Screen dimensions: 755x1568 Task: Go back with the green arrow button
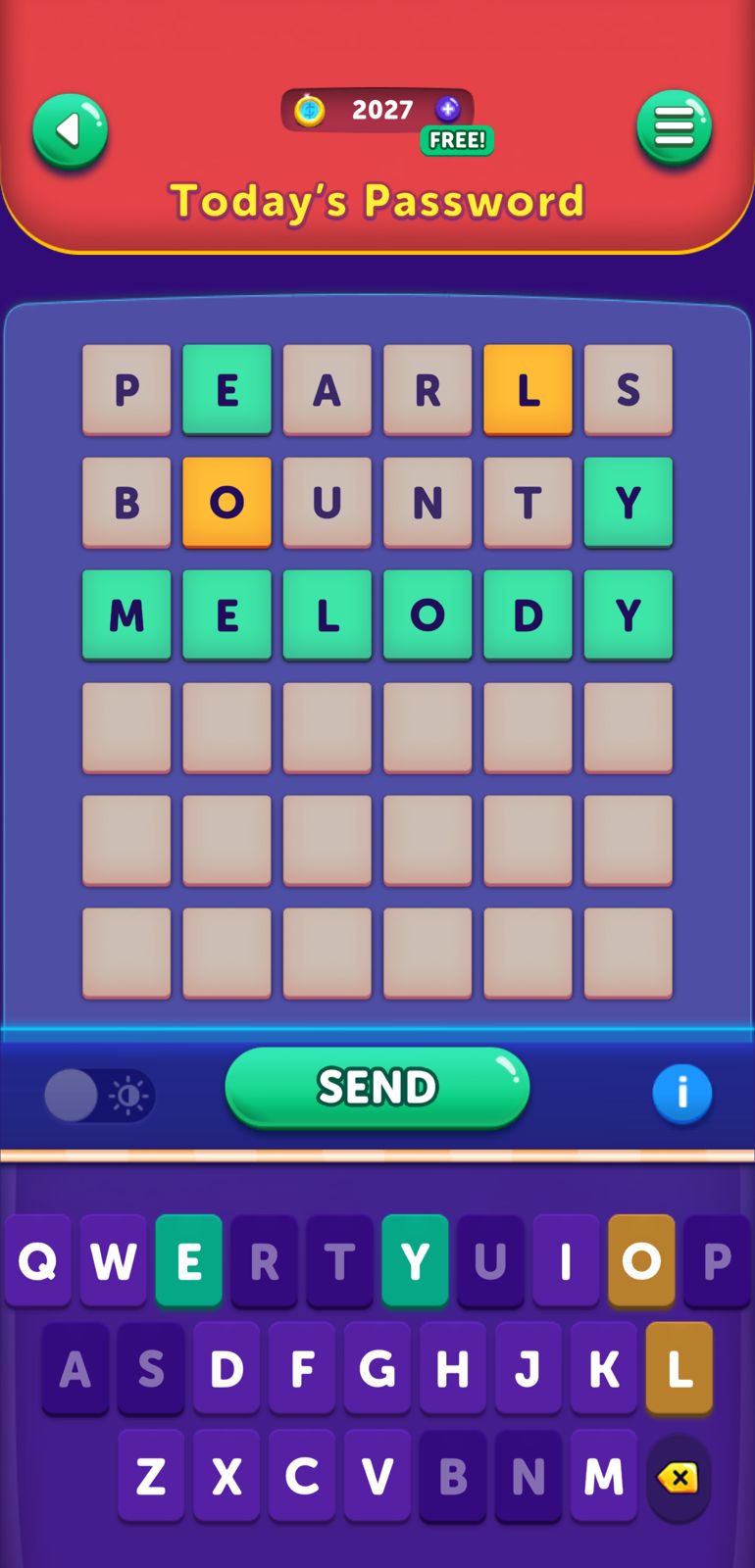(x=70, y=130)
